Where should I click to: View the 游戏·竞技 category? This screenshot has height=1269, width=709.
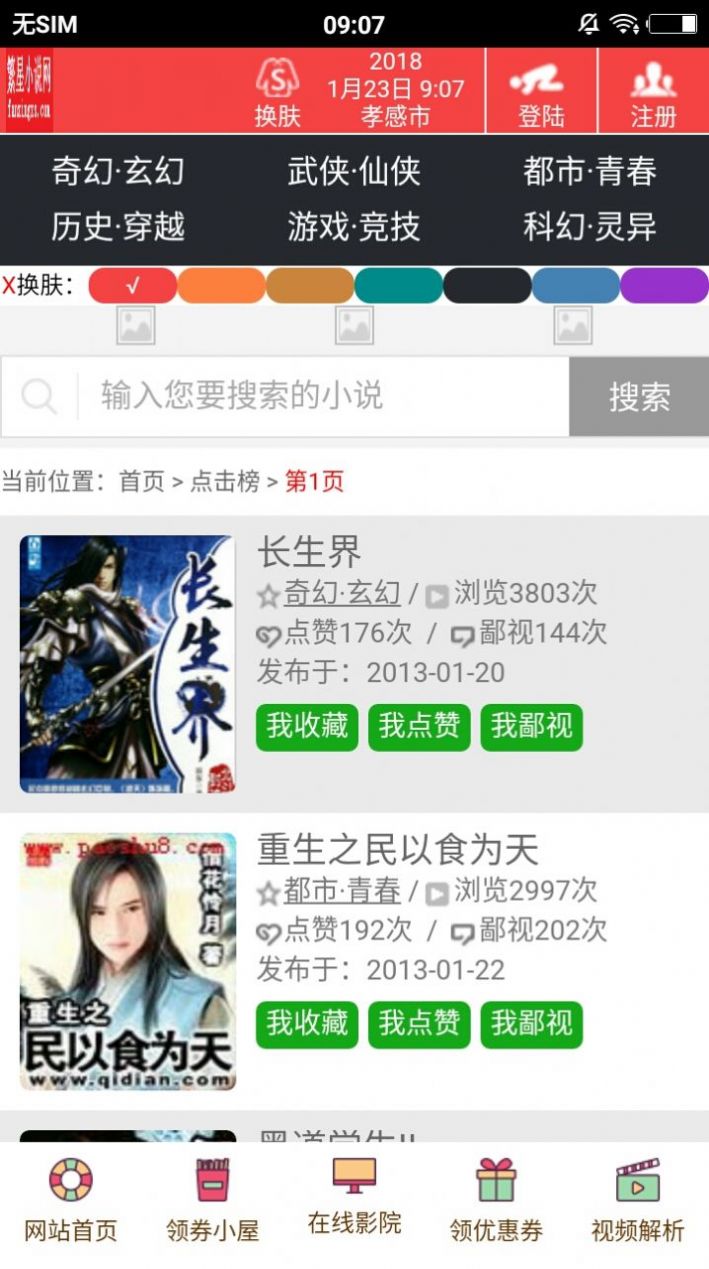354,227
